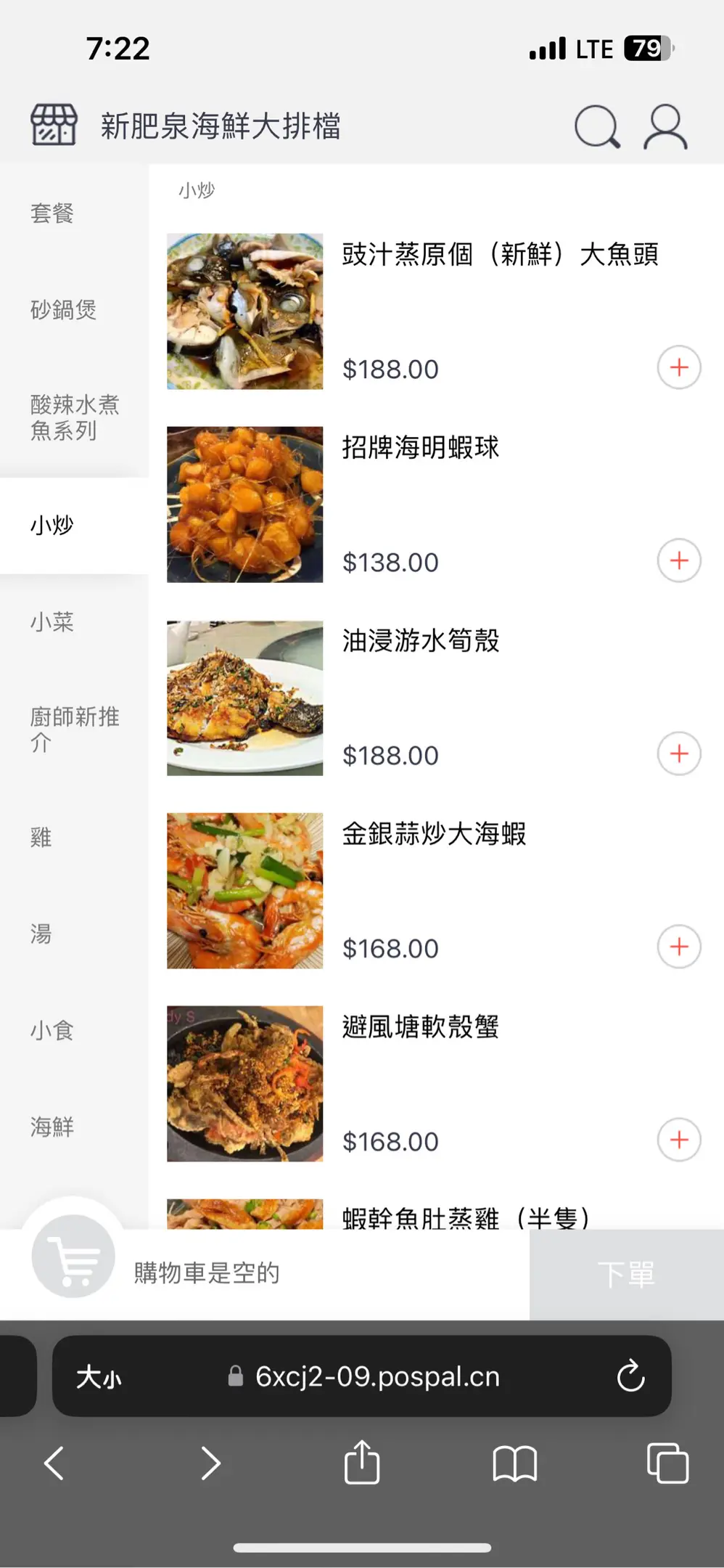Image resolution: width=724 pixels, height=1568 pixels.
Task: Open the shopping cart icon
Action: (73, 1256)
